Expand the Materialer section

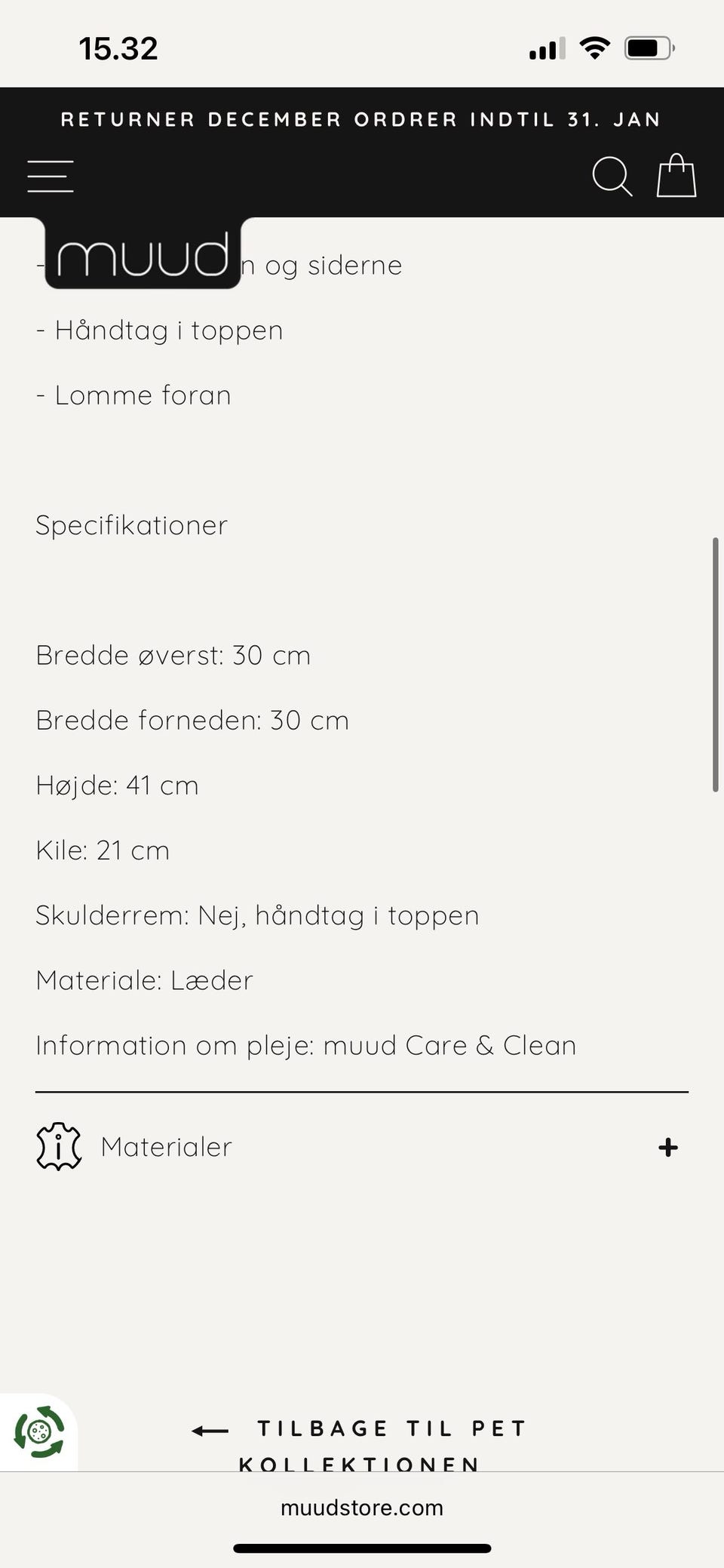pyautogui.click(x=667, y=1147)
